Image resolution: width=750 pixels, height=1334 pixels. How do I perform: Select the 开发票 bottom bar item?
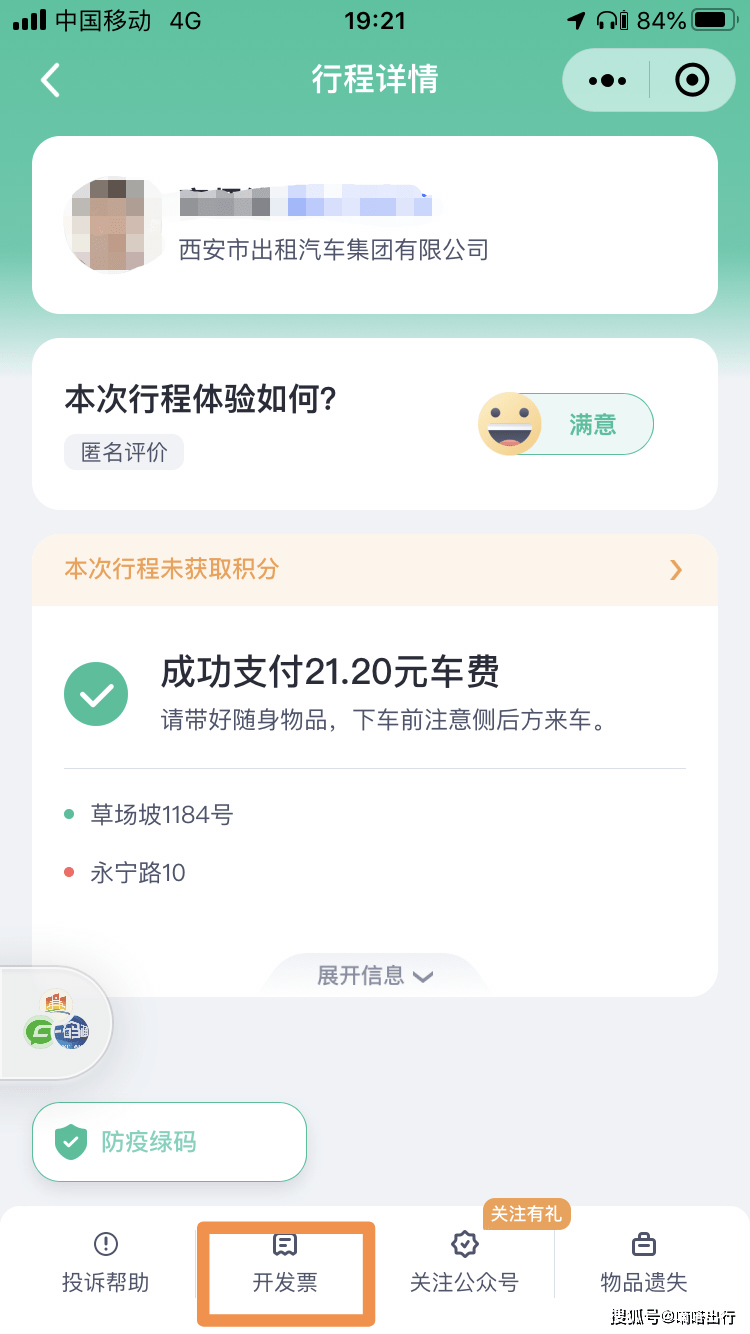285,1271
